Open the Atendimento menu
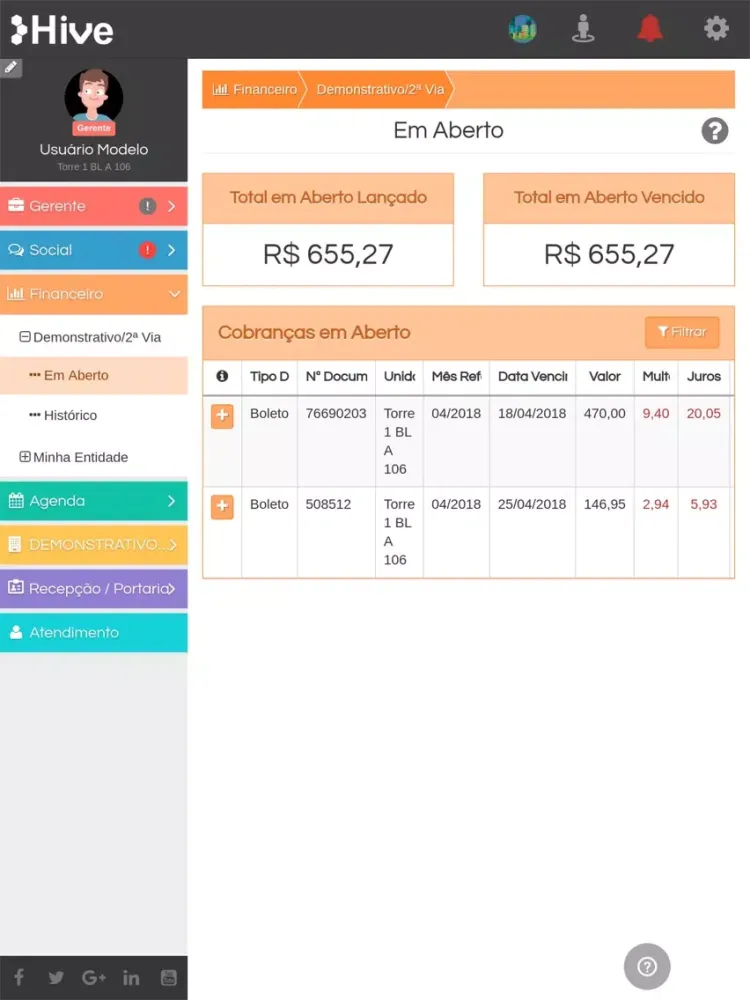The width and height of the screenshot is (750, 1000). coord(93,632)
